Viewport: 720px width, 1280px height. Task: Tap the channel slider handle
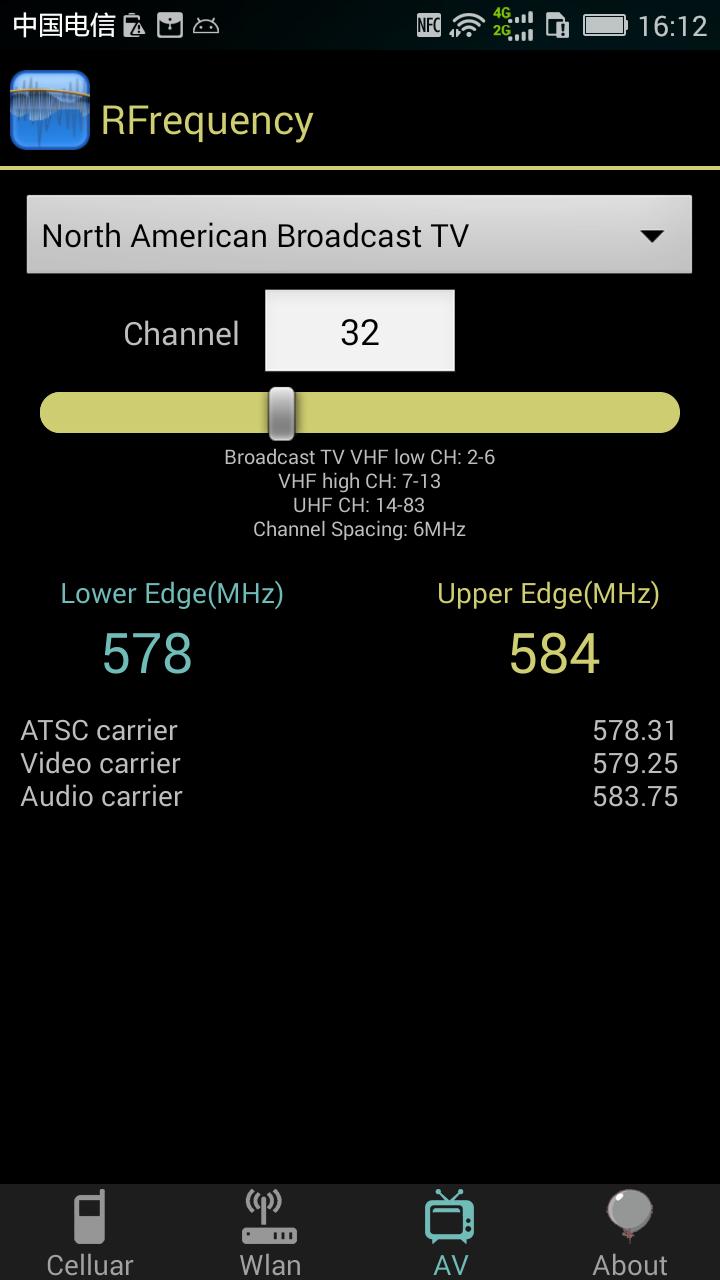(282, 413)
